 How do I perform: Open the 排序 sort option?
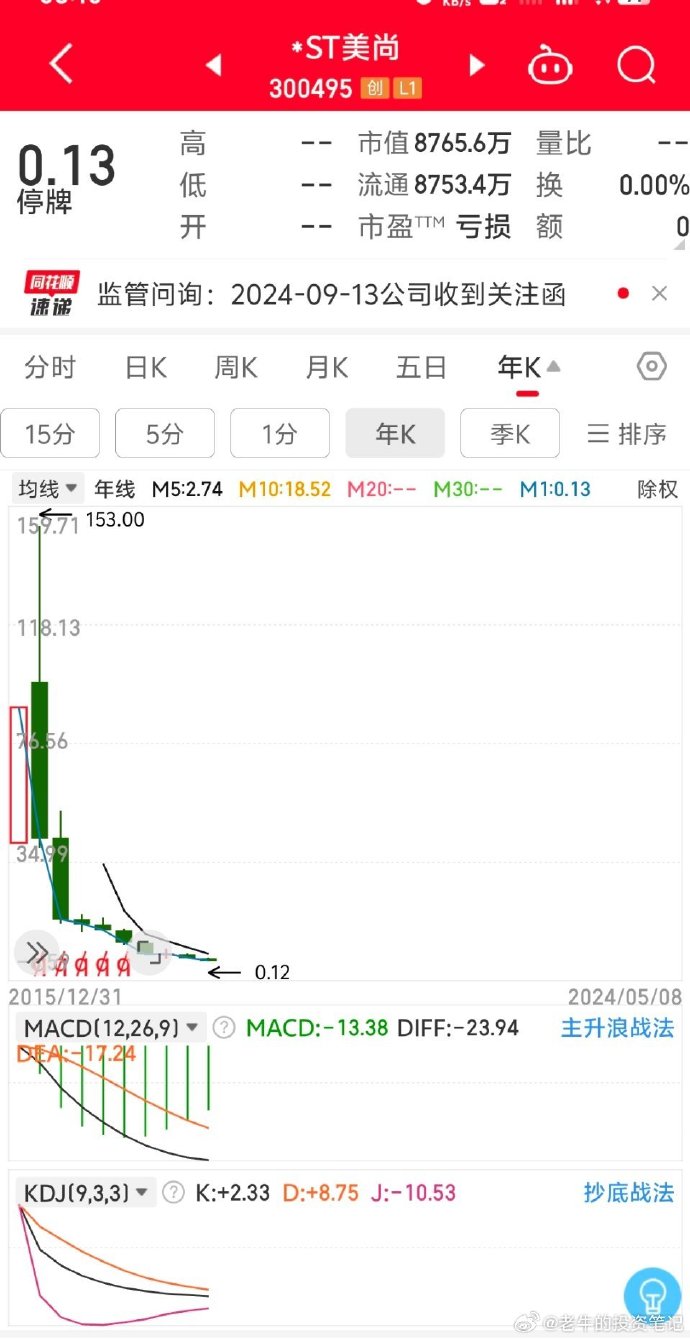tap(627, 434)
